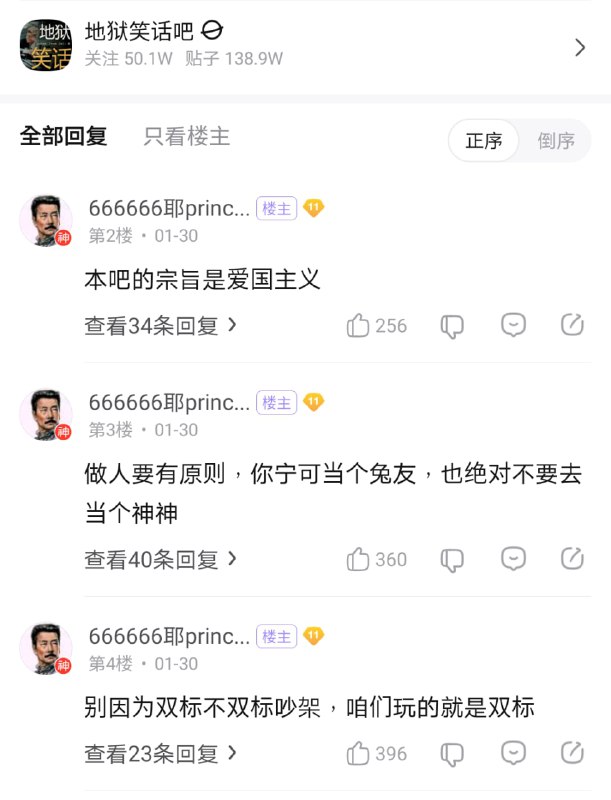
Task: Switch to 只看楼主 tab
Action: [x=187, y=137]
